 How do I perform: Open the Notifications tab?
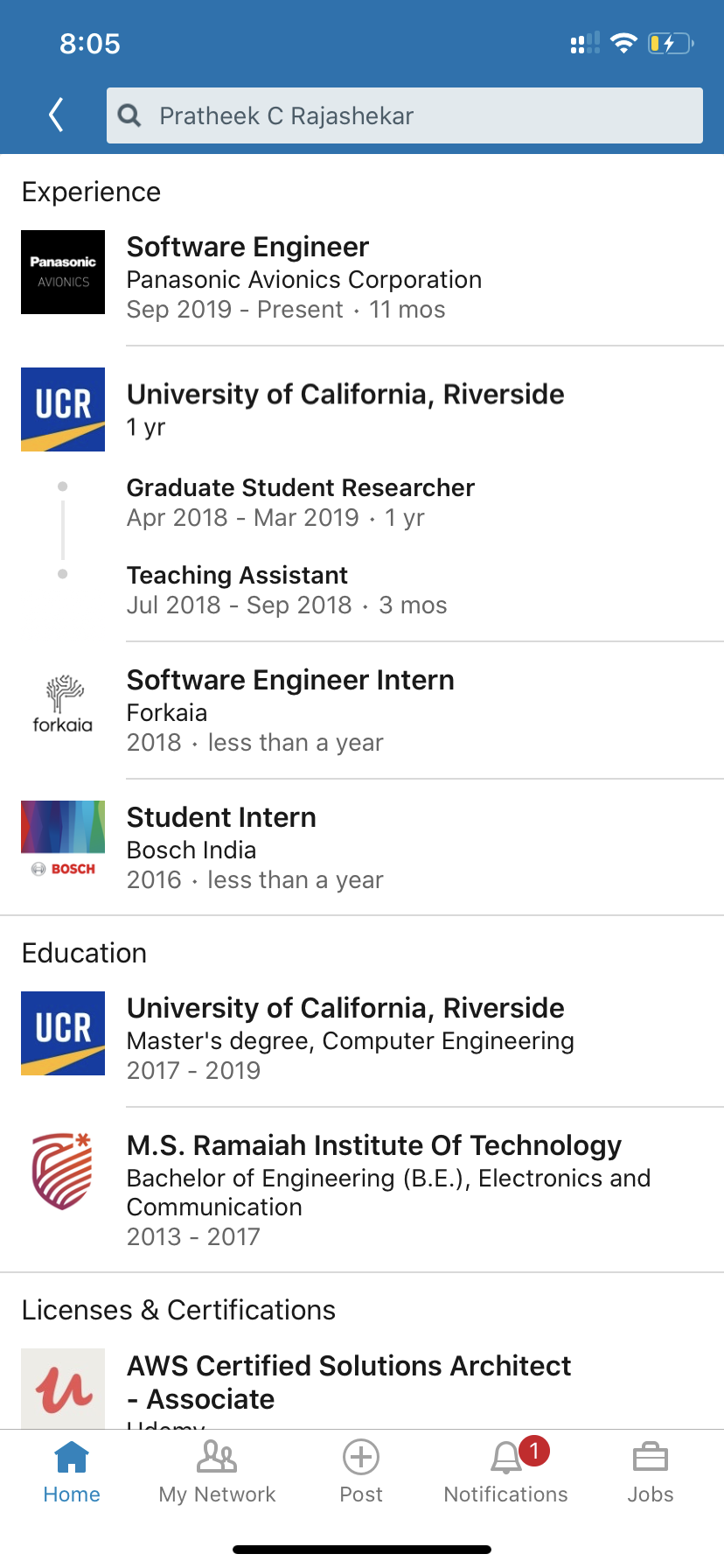[x=505, y=1472]
